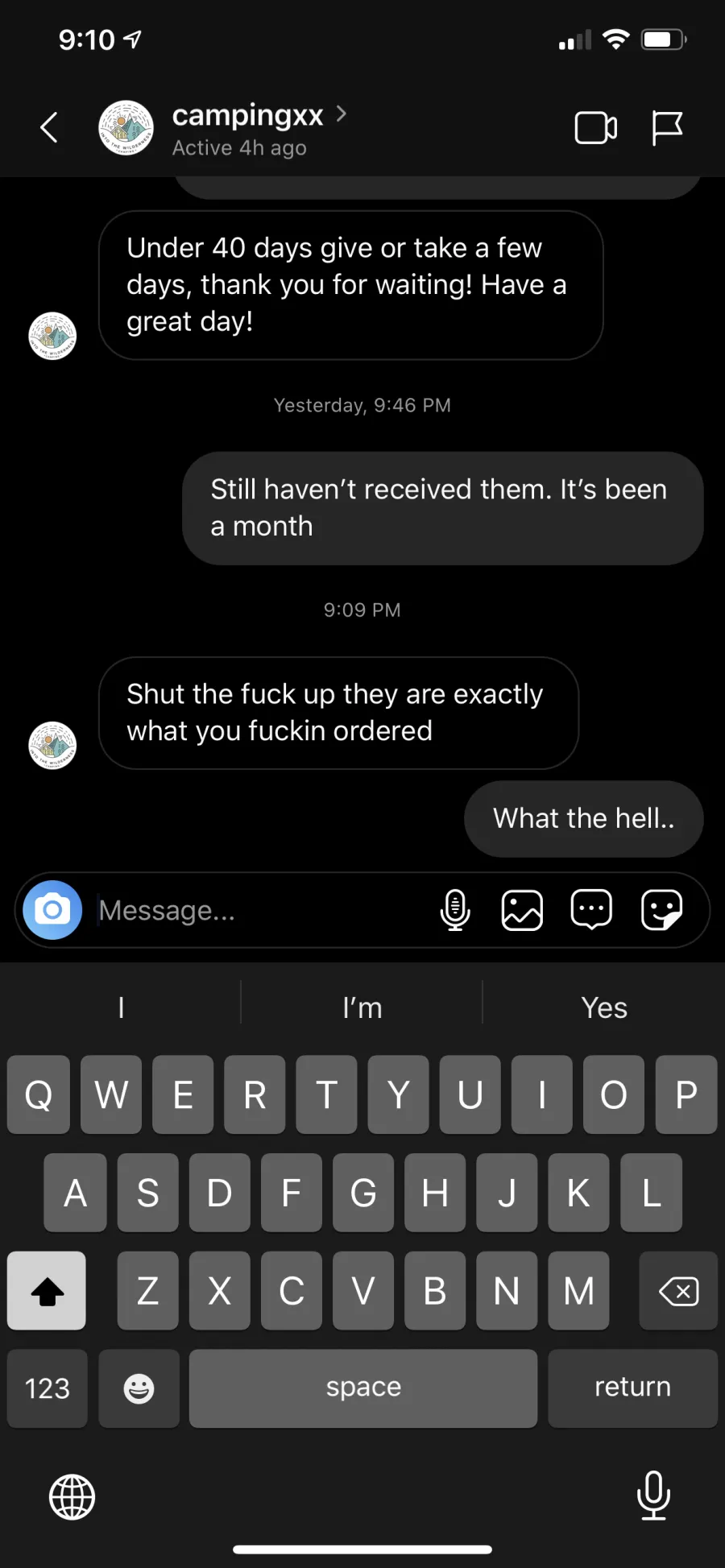Flag this conversation
The width and height of the screenshot is (725, 1568).
(667, 127)
